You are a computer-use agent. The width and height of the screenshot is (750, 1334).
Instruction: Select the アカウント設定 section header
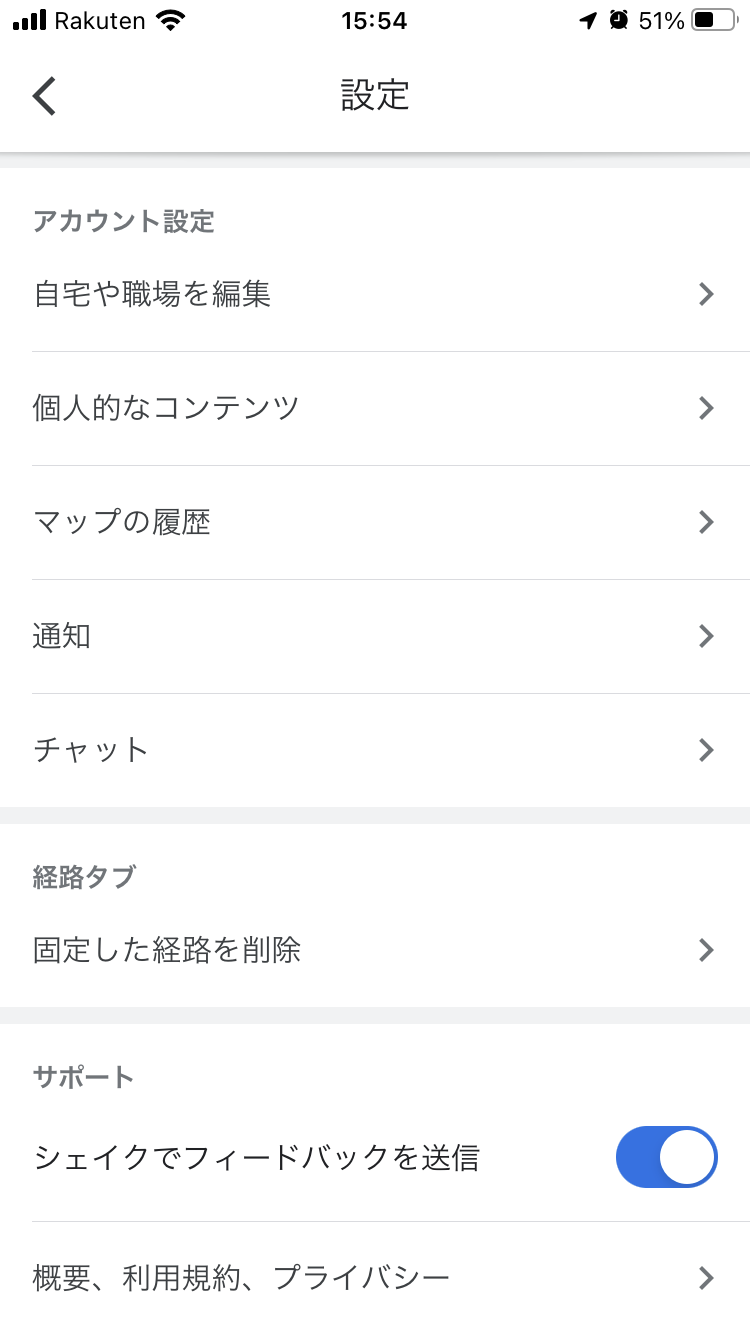coord(122,221)
